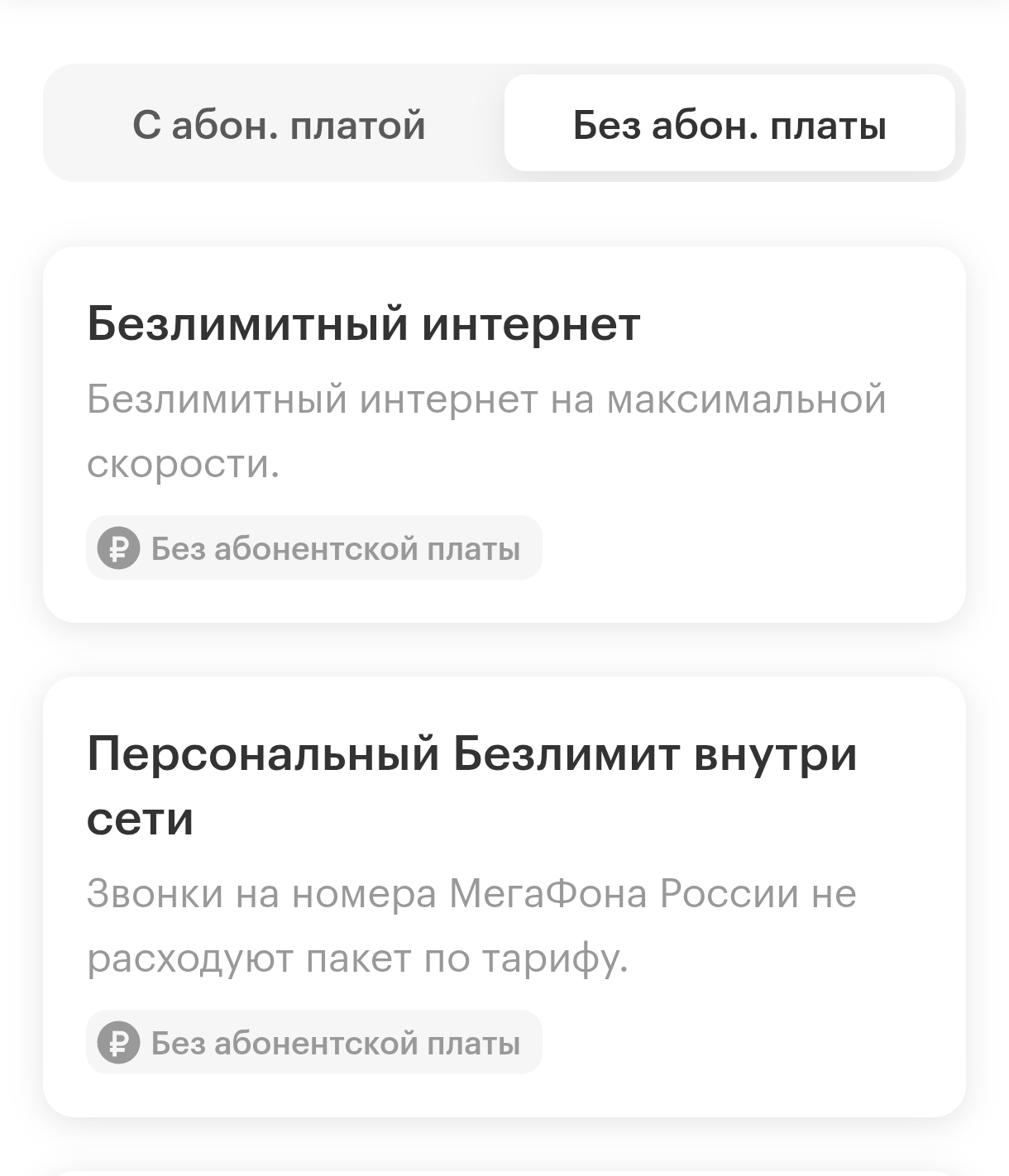
Task: Open the «Безлимитный интернет» card
Action: click(x=504, y=434)
